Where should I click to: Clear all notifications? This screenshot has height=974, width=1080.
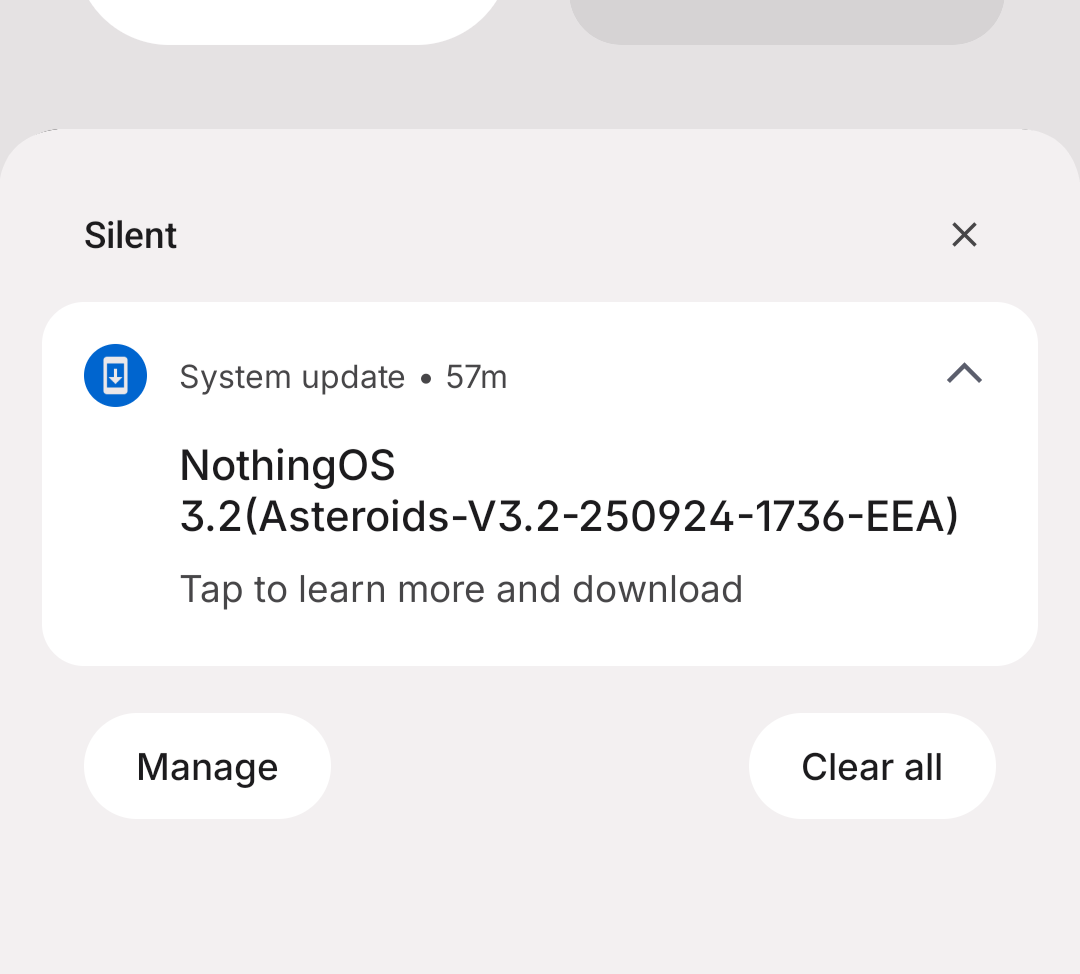[x=872, y=767]
